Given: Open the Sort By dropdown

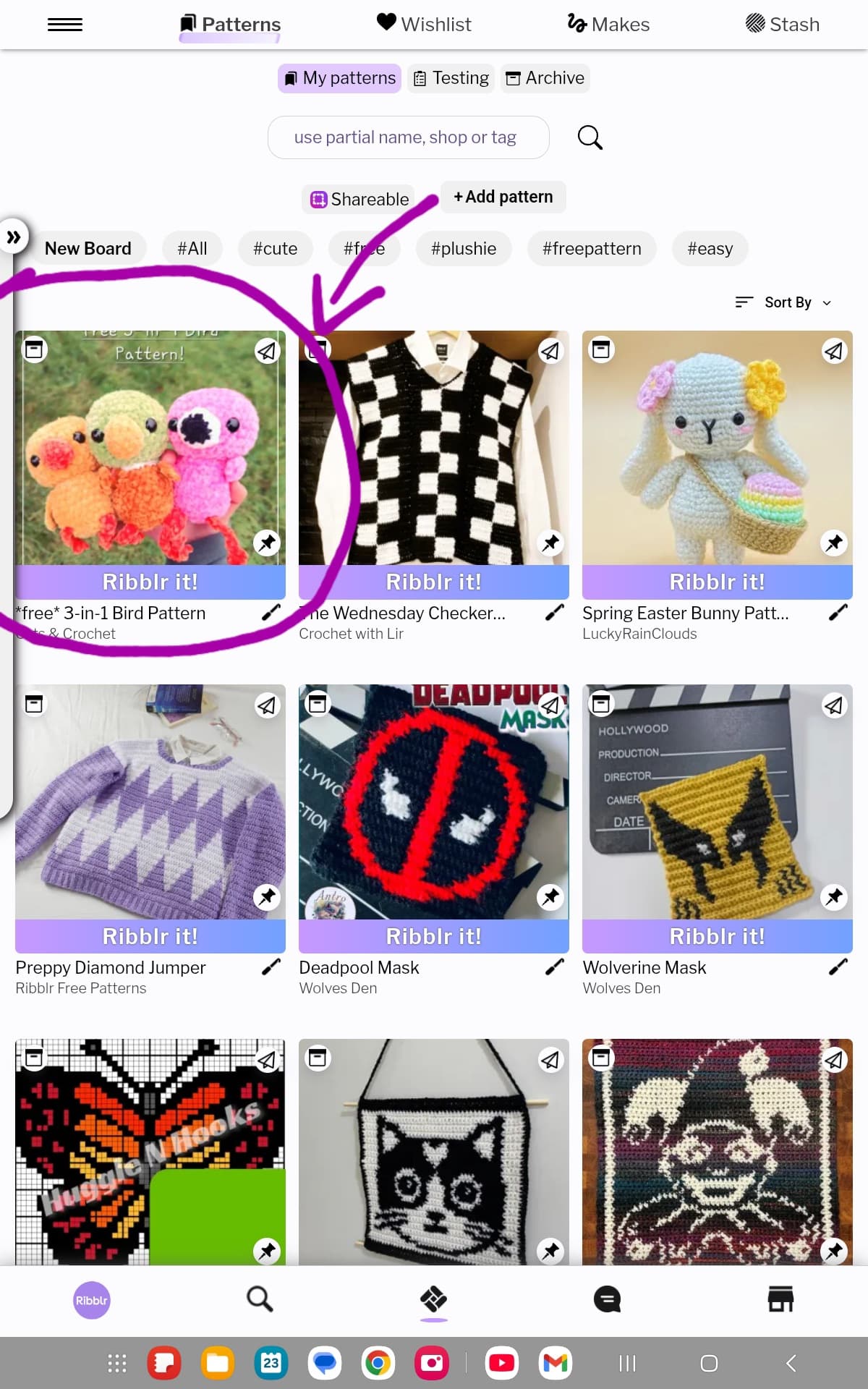Looking at the screenshot, I should point(783,302).
